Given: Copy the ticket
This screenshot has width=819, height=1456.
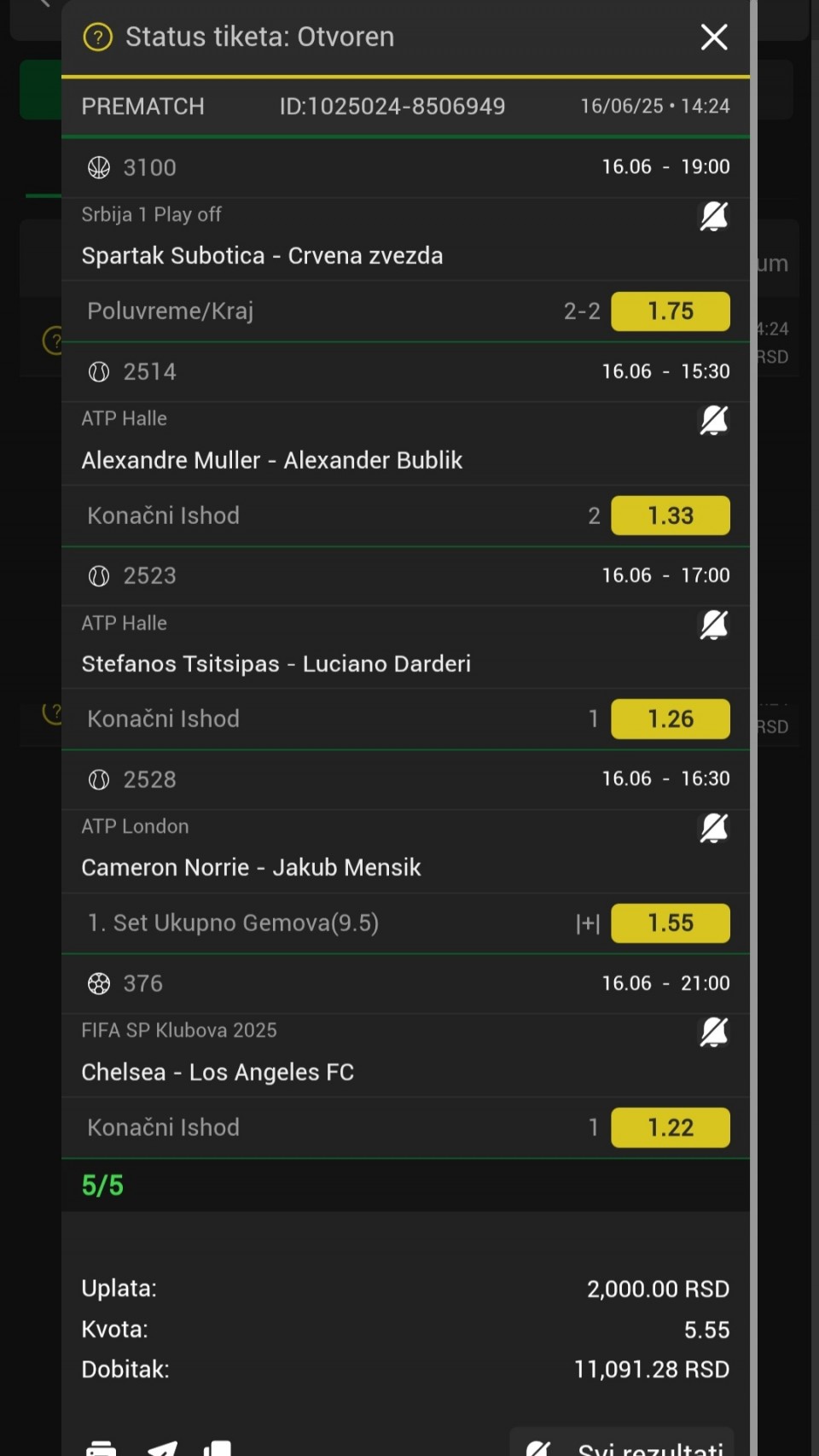Looking at the screenshot, I should click(218, 1447).
